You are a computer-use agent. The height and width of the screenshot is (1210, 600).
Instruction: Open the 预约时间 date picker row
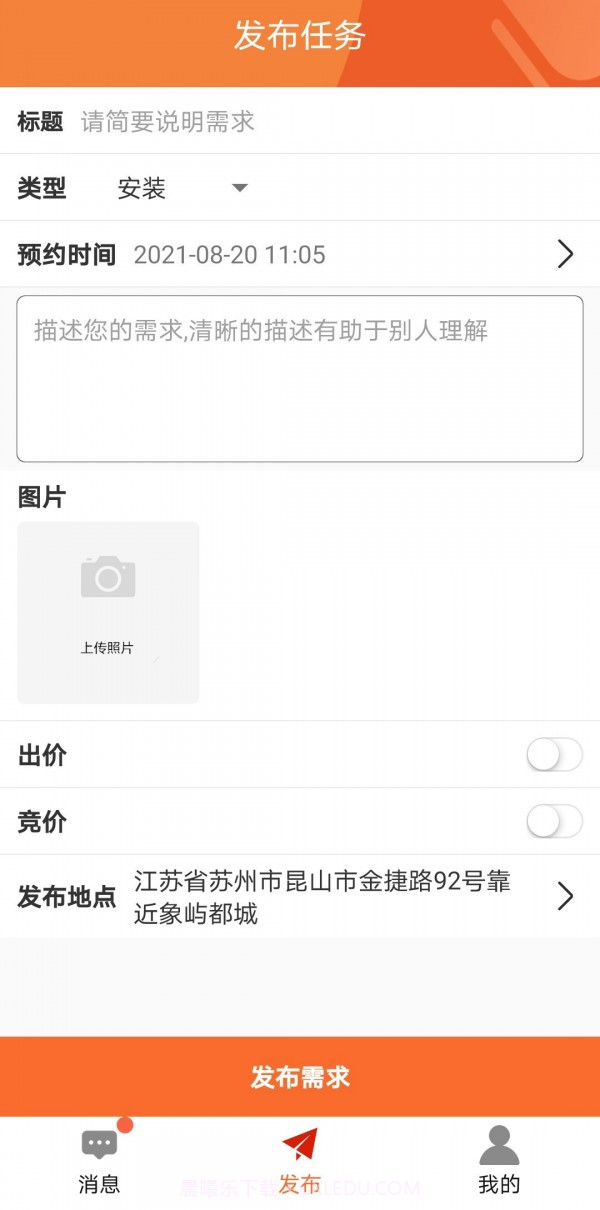click(300, 255)
